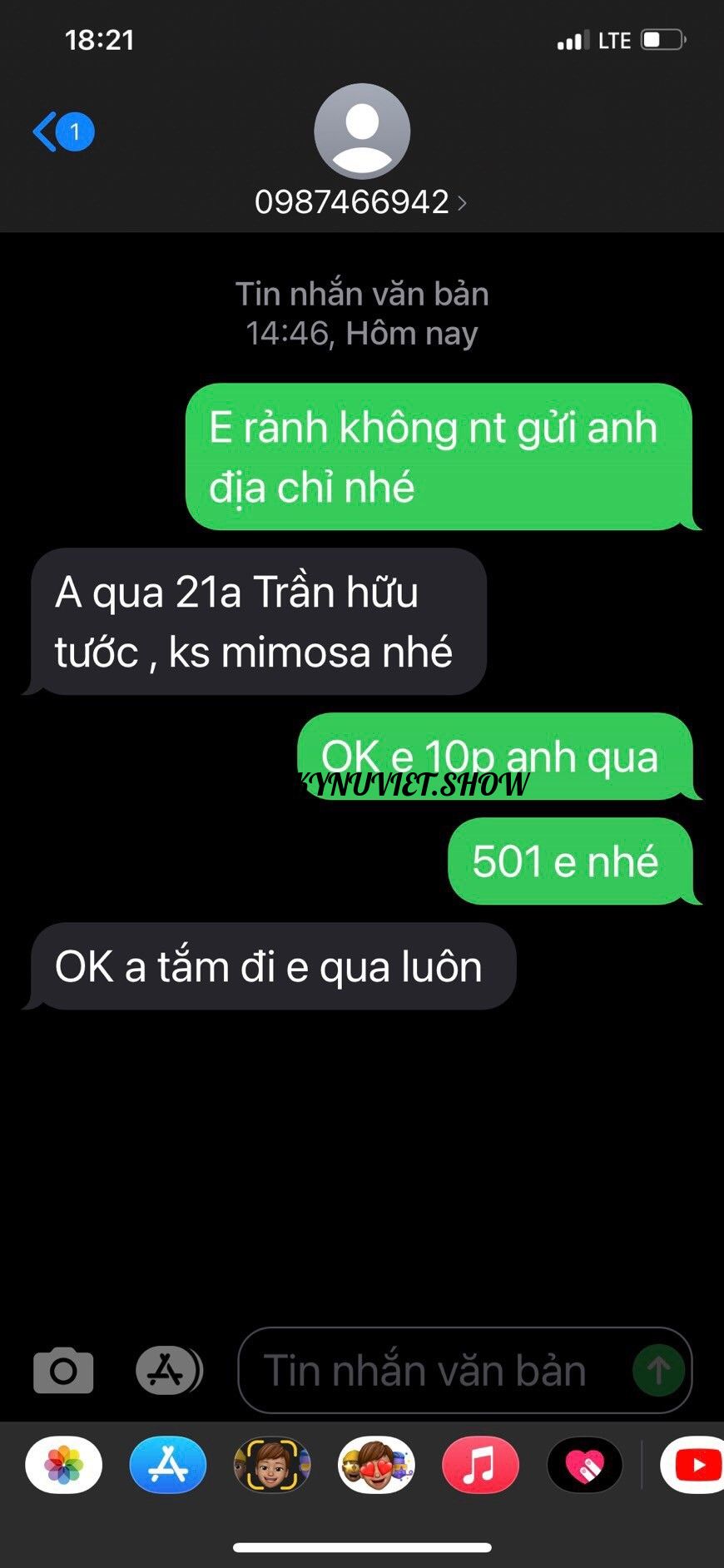Send the message with the arrow button

(x=658, y=1370)
